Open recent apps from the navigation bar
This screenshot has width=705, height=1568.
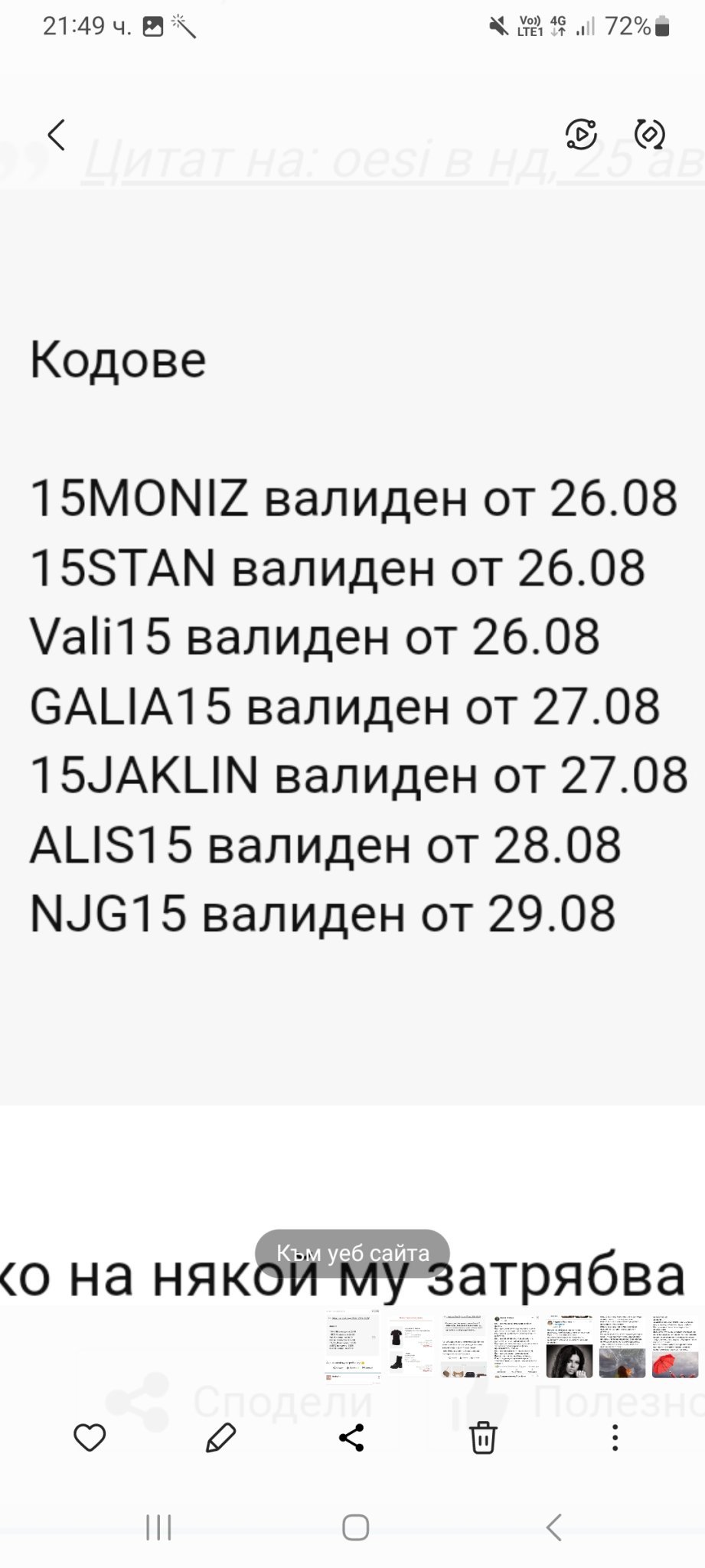[158, 1527]
